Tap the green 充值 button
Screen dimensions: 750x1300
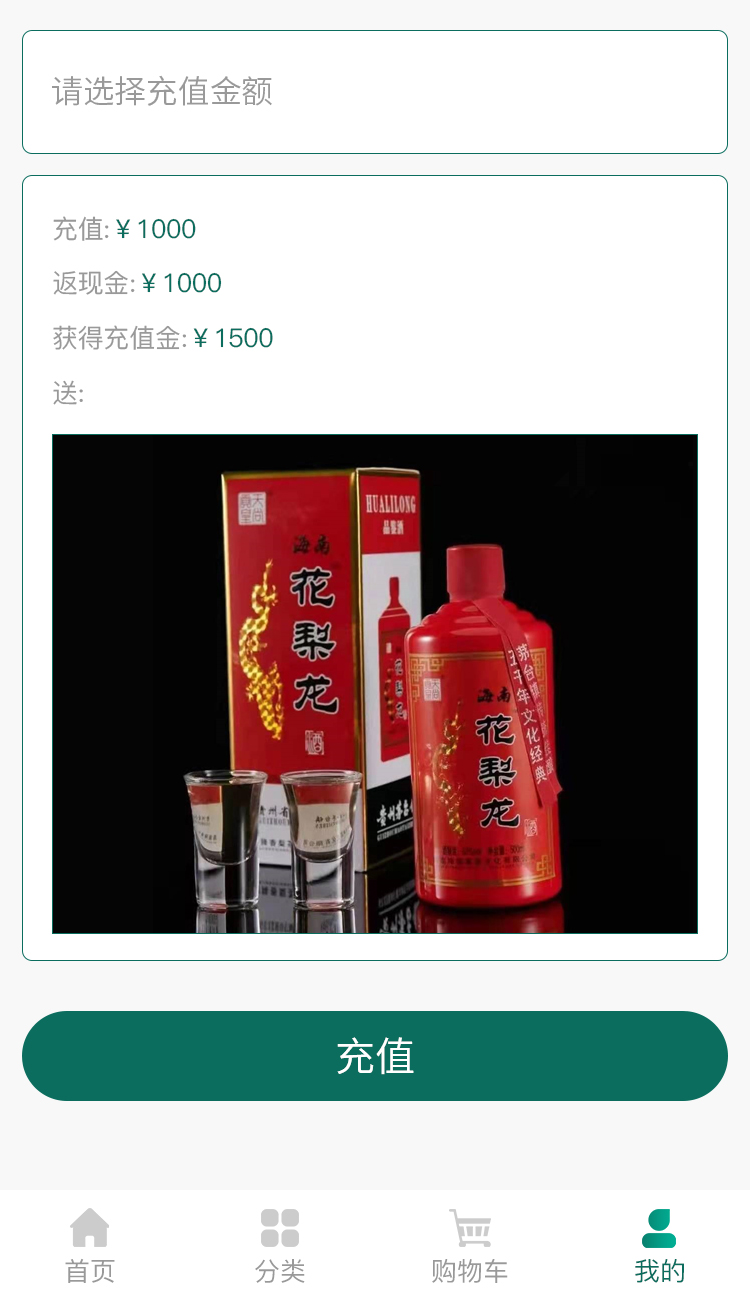click(374, 1056)
